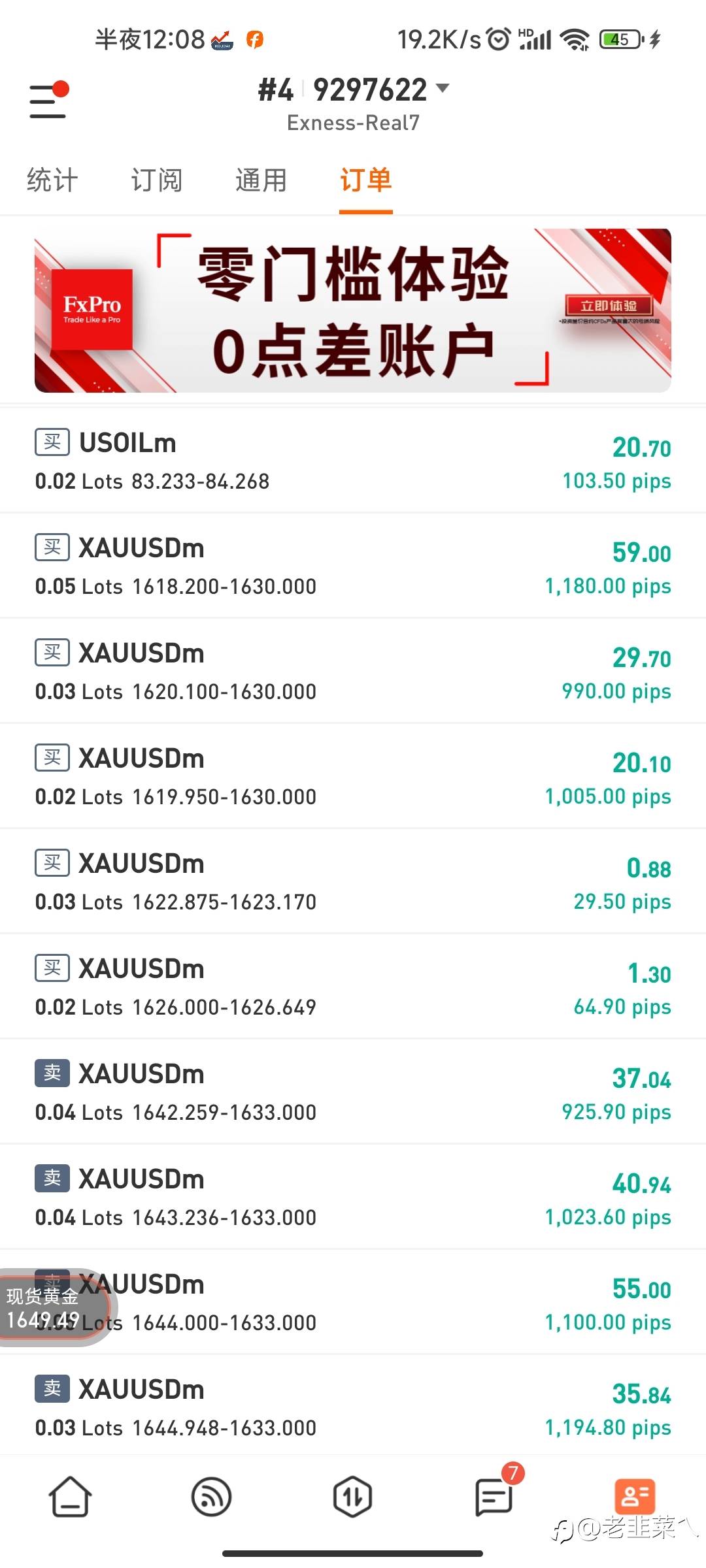Open the USOILm 0.02 Lots order
The image size is (706, 1568).
coord(353,461)
